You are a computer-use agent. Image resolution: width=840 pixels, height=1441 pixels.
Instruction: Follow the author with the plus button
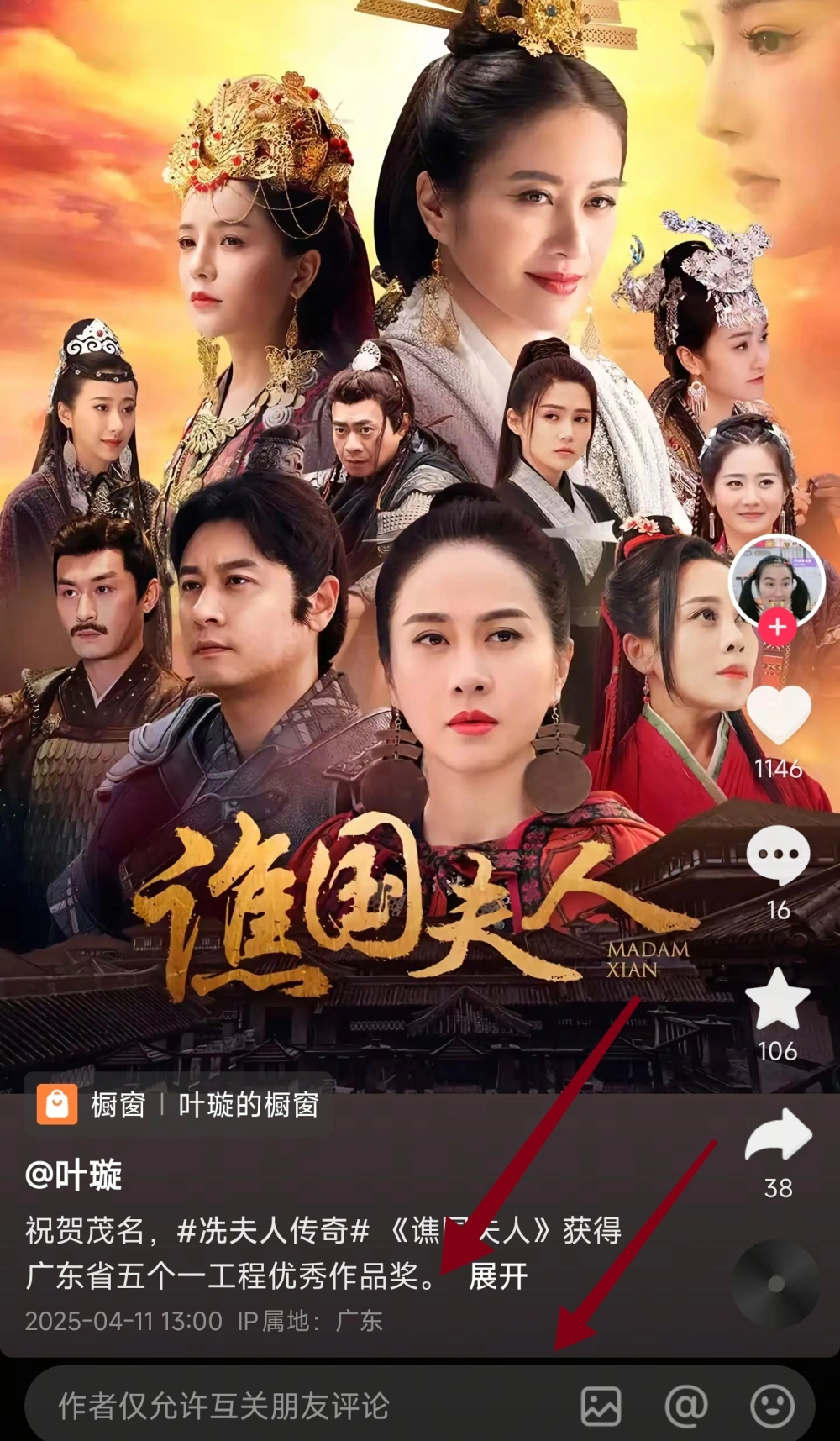click(778, 627)
